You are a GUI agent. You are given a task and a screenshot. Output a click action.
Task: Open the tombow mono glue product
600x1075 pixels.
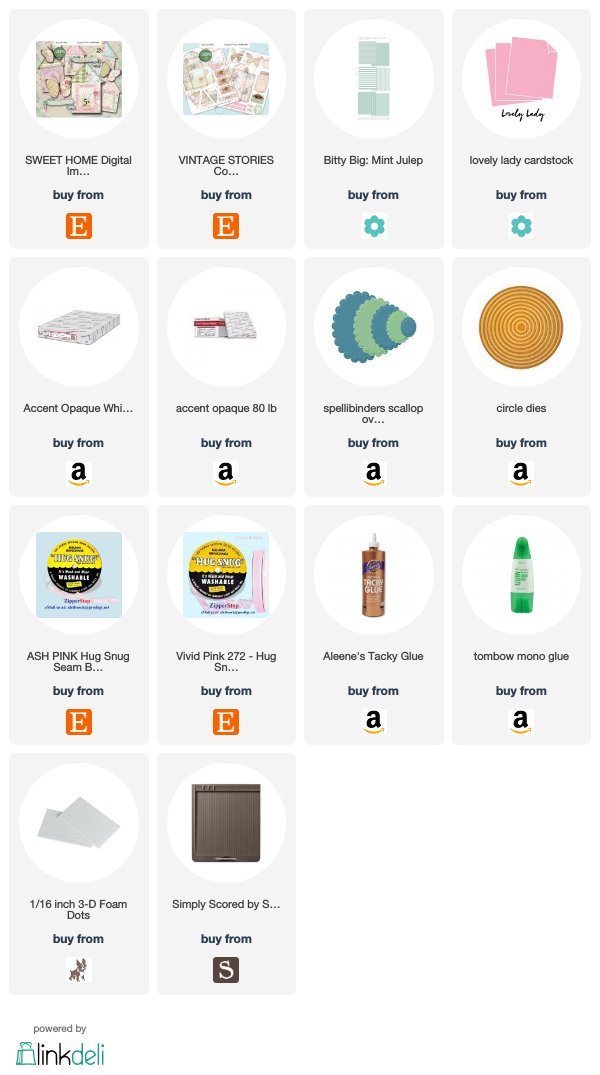521,625
